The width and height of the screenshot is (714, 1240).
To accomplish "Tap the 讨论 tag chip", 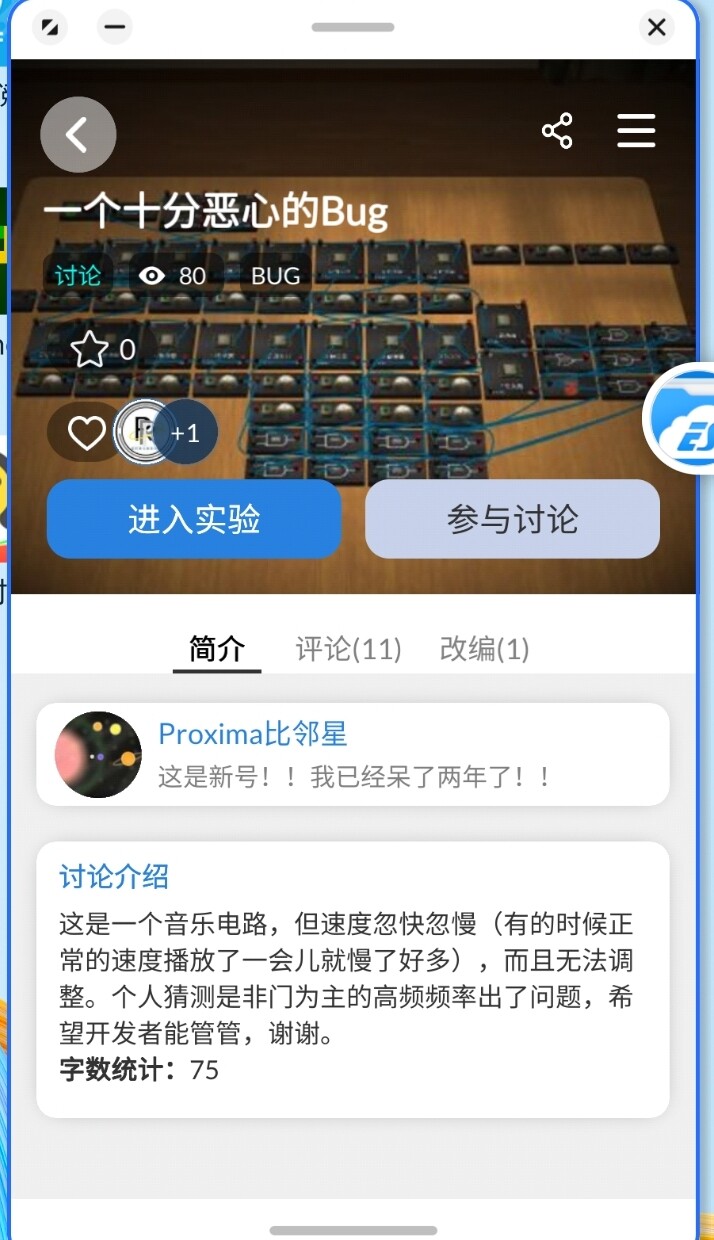I will coord(78,275).
